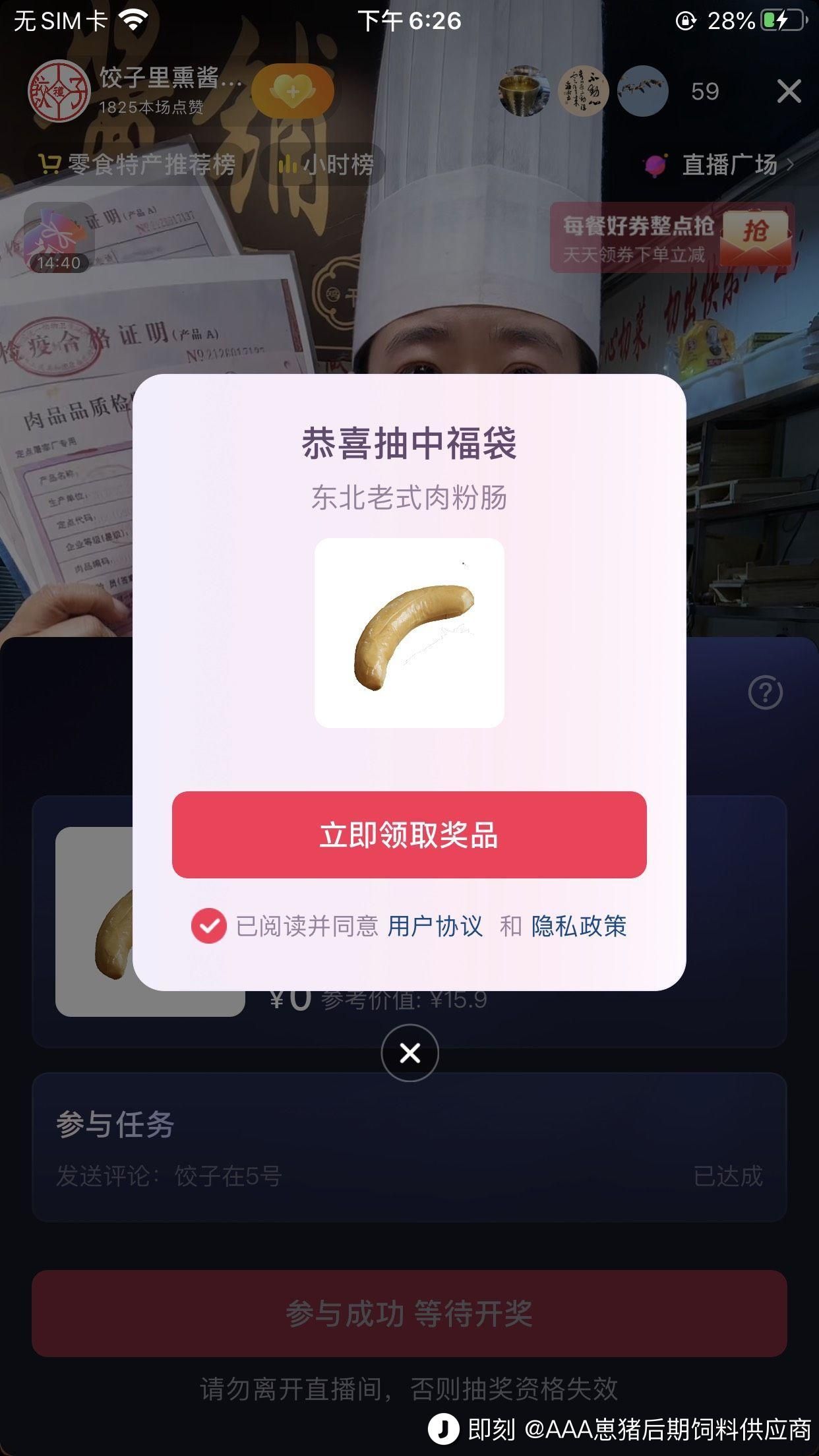The image size is (819, 1456).
Task: Dismiss the 恭喜抽中福袋 dialog
Action: [x=409, y=1053]
